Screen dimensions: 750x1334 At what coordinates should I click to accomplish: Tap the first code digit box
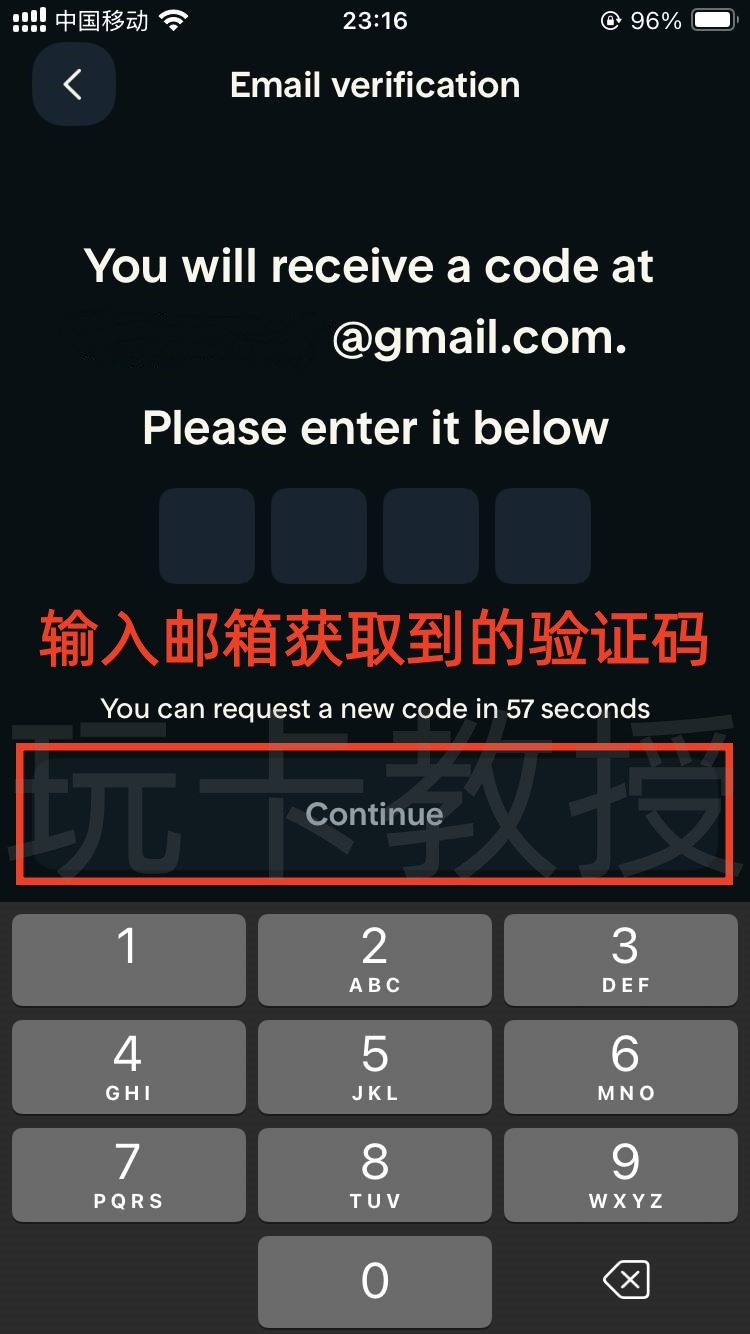[207, 535]
